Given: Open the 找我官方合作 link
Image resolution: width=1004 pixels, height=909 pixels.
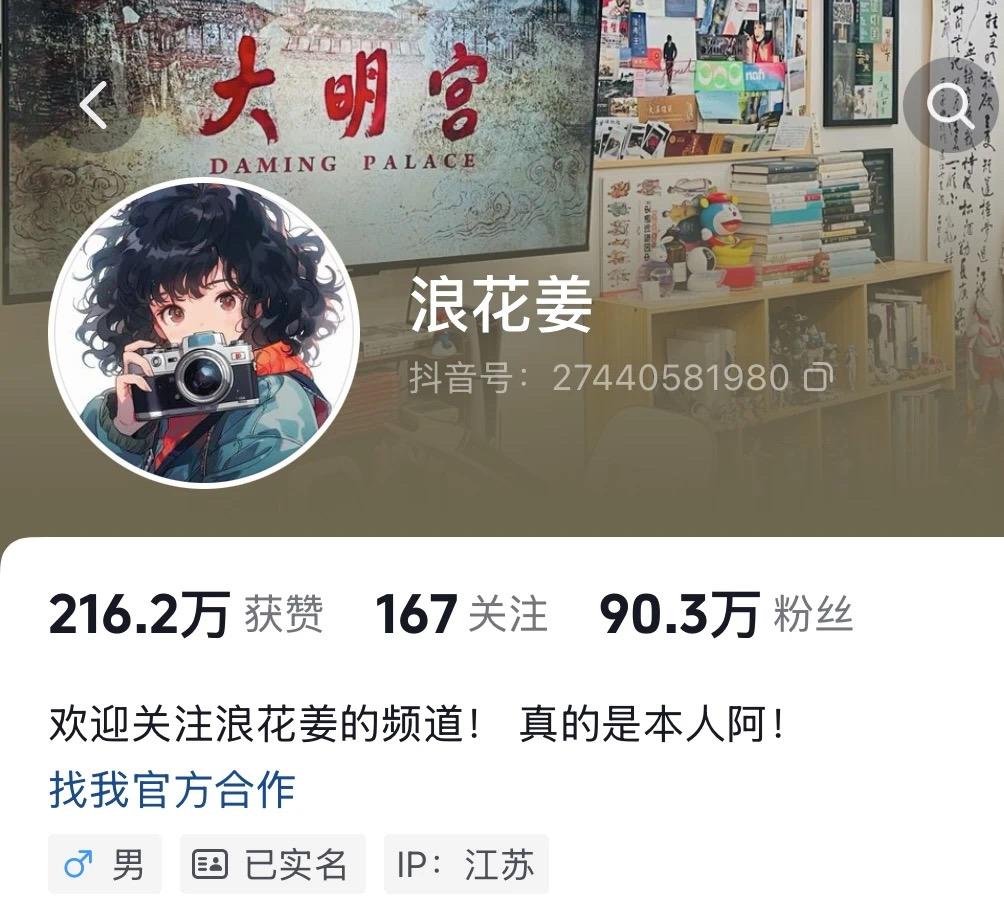Looking at the screenshot, I should coord(172,788).
